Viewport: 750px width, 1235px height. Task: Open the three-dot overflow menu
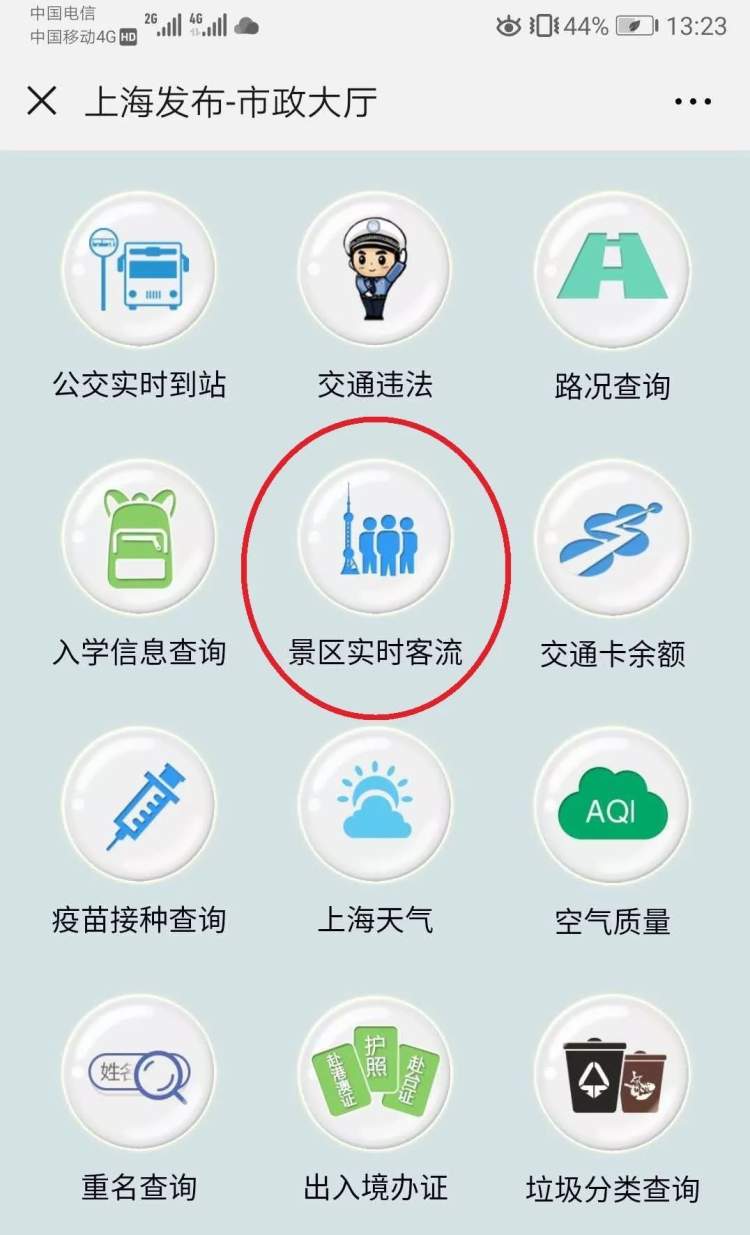[692, 102]
